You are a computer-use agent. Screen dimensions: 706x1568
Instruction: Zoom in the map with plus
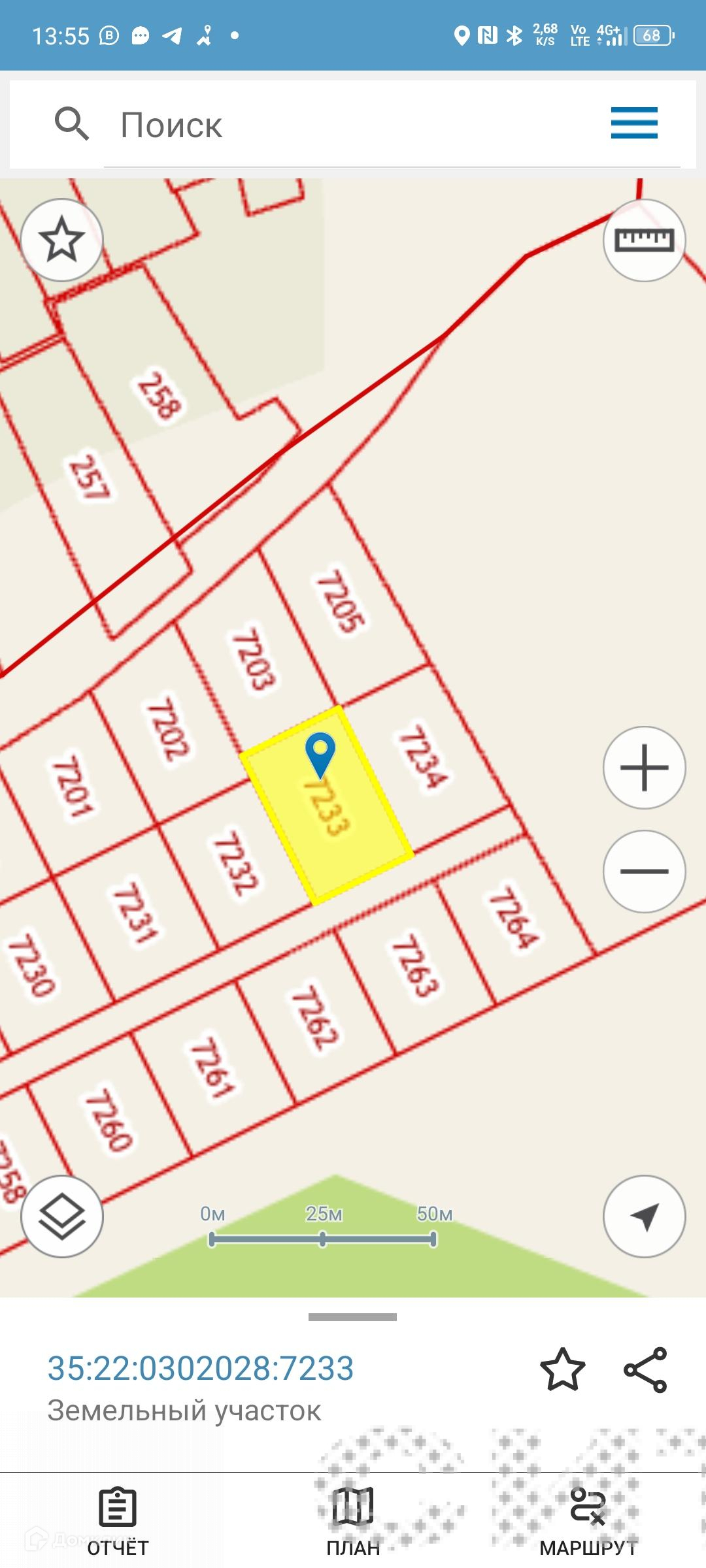click(644, 768)
